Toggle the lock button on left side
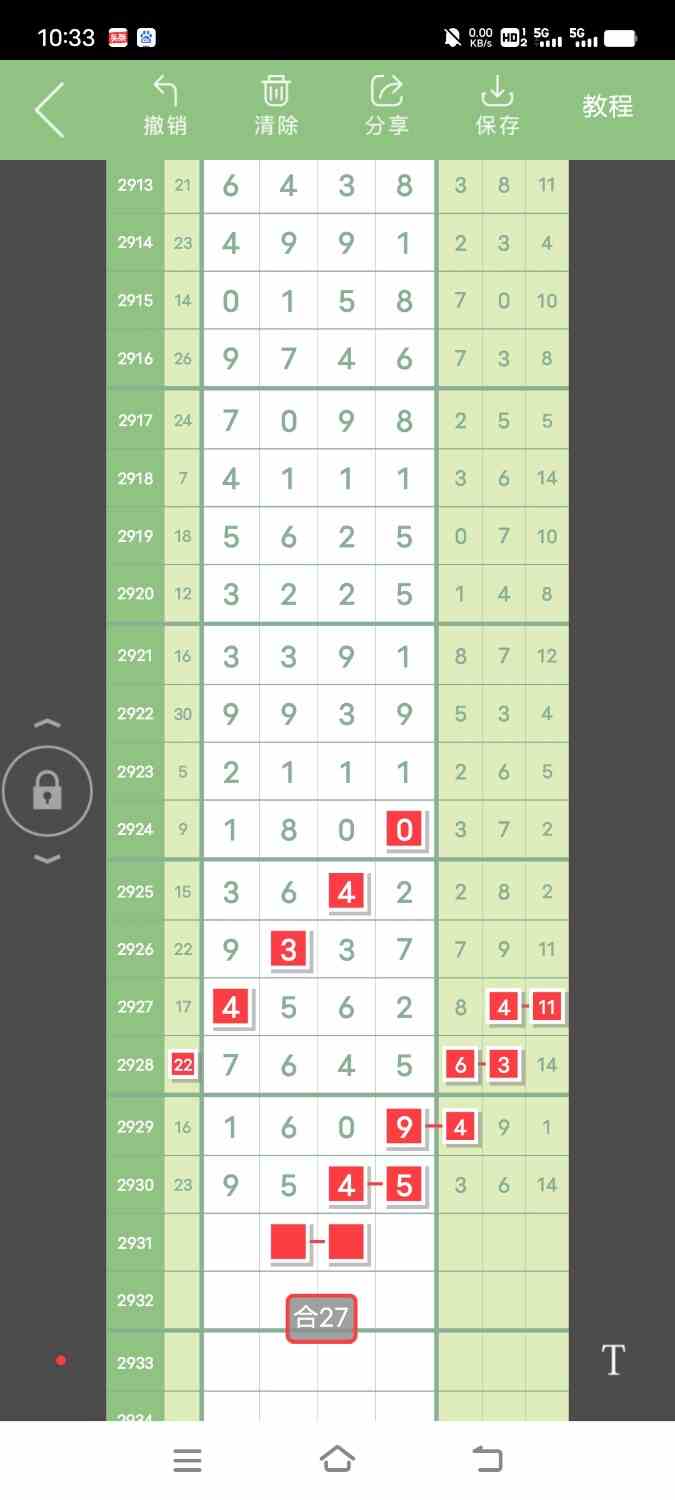This screenshot has height=1500, width=675. (x=48, y=792)
